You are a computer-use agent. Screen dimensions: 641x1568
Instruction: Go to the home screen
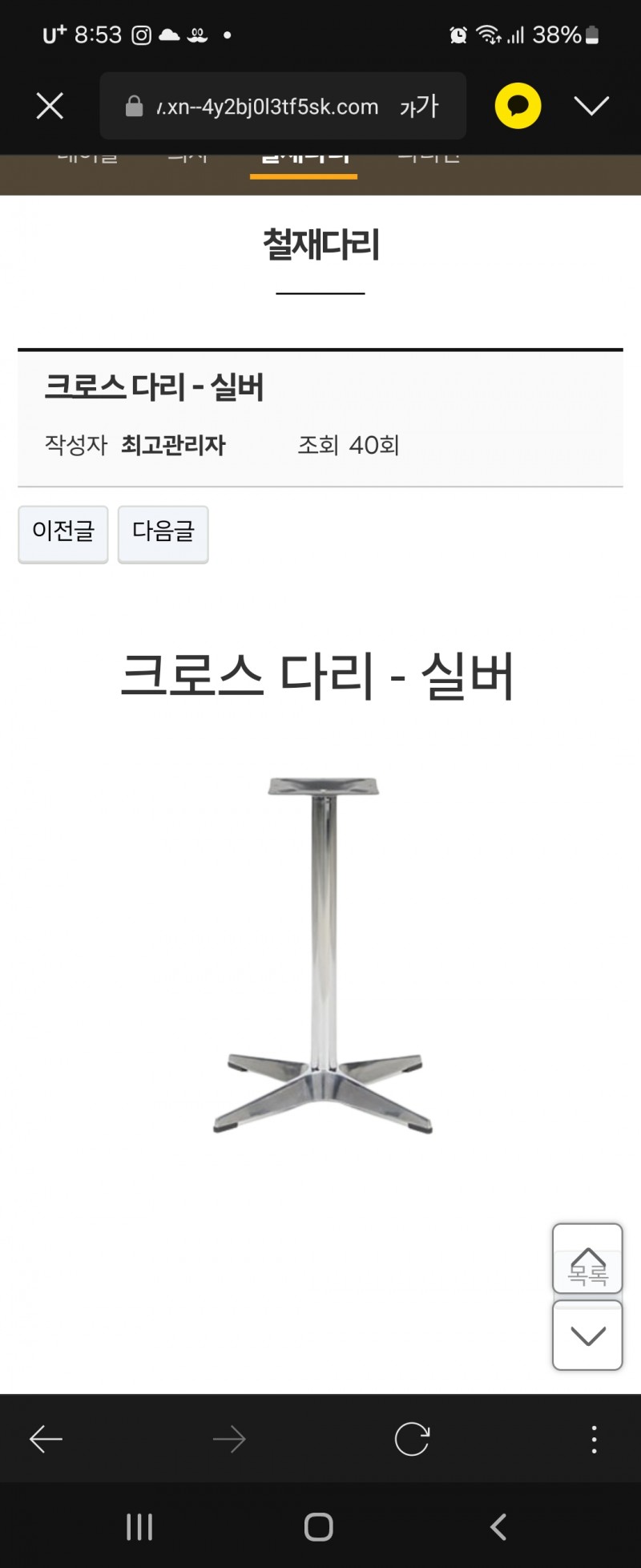click(x=319, y=1526)
